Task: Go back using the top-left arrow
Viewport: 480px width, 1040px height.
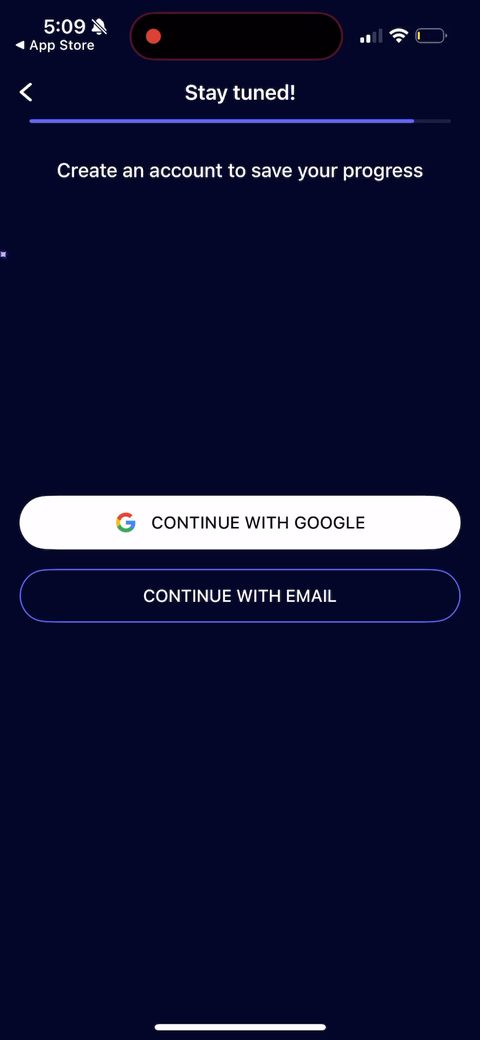Action: (x=26, y=92)
